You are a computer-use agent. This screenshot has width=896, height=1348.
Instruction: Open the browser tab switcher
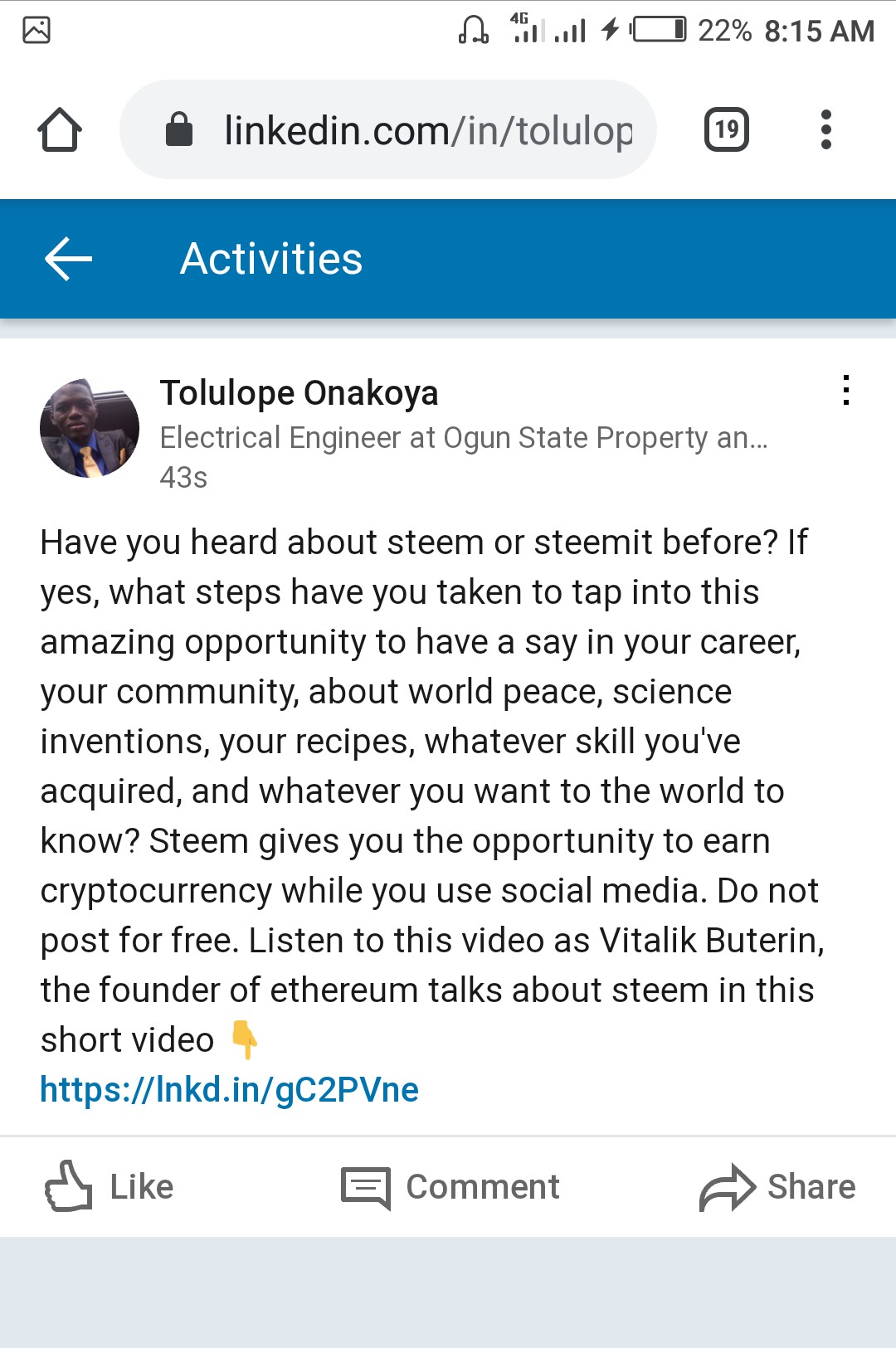coord(726,130)
